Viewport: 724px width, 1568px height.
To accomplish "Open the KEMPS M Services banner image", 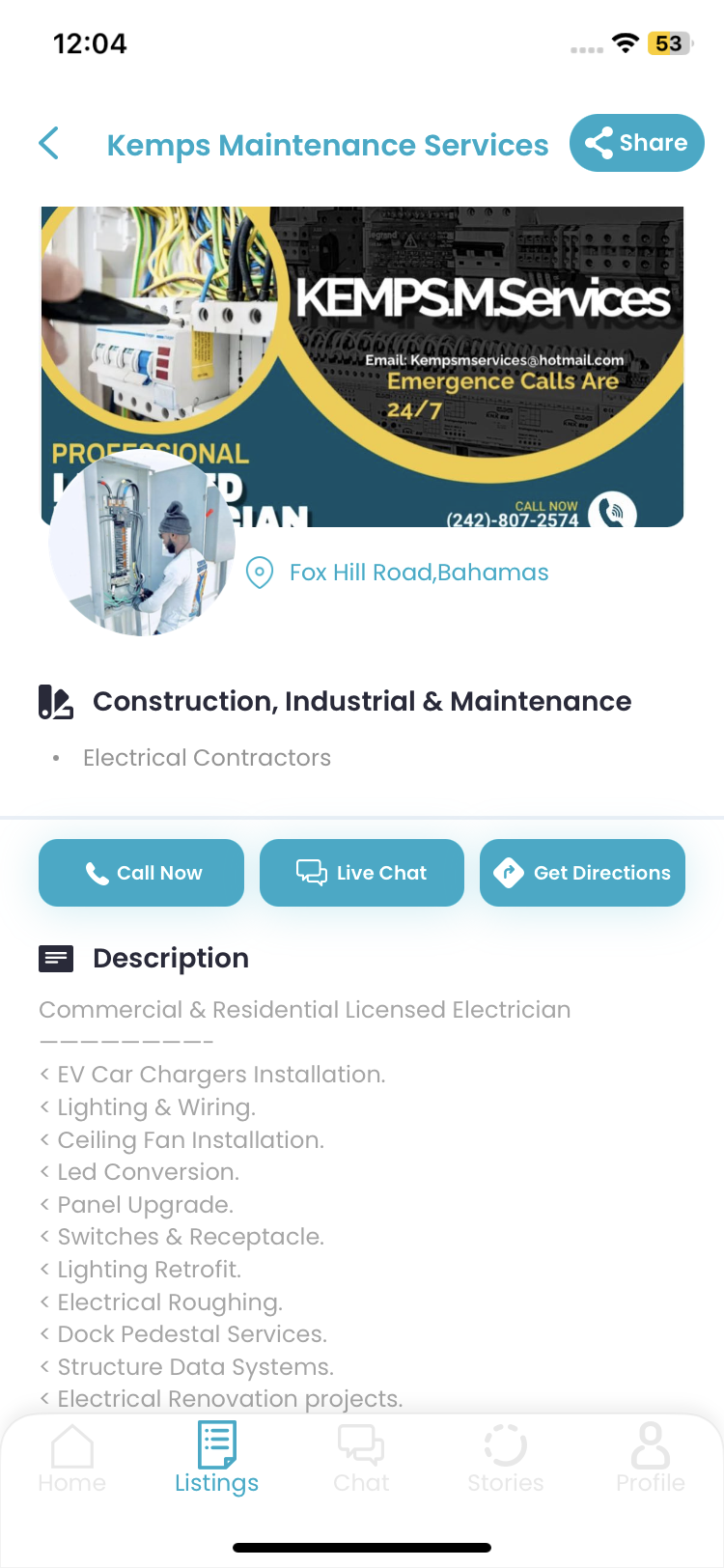I will (362, 366).
